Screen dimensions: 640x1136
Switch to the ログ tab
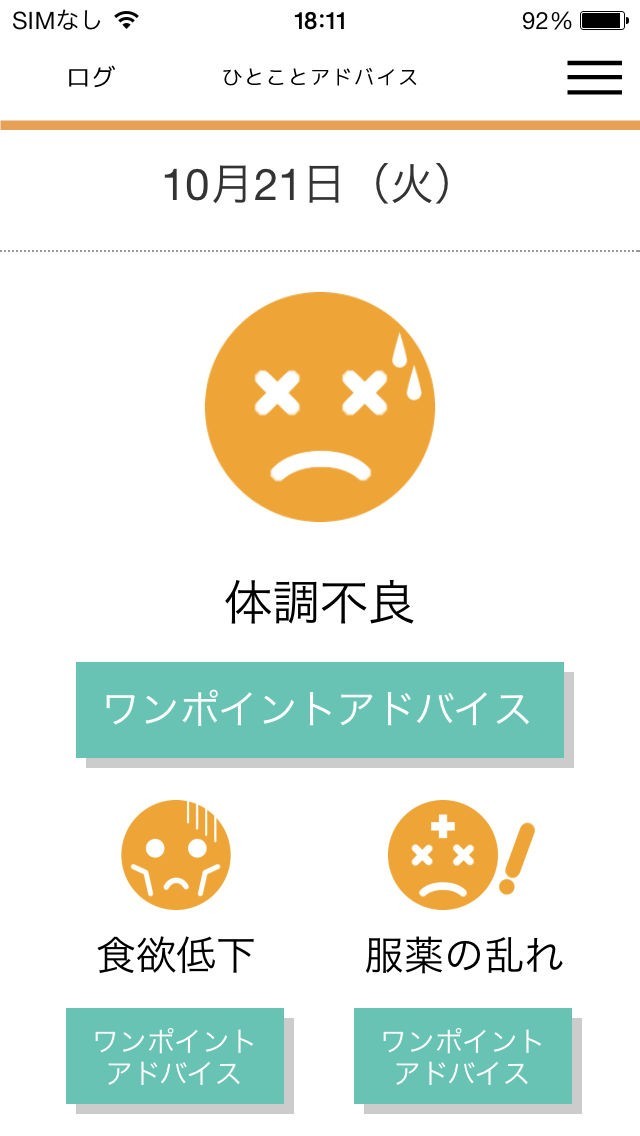point(90,77)
